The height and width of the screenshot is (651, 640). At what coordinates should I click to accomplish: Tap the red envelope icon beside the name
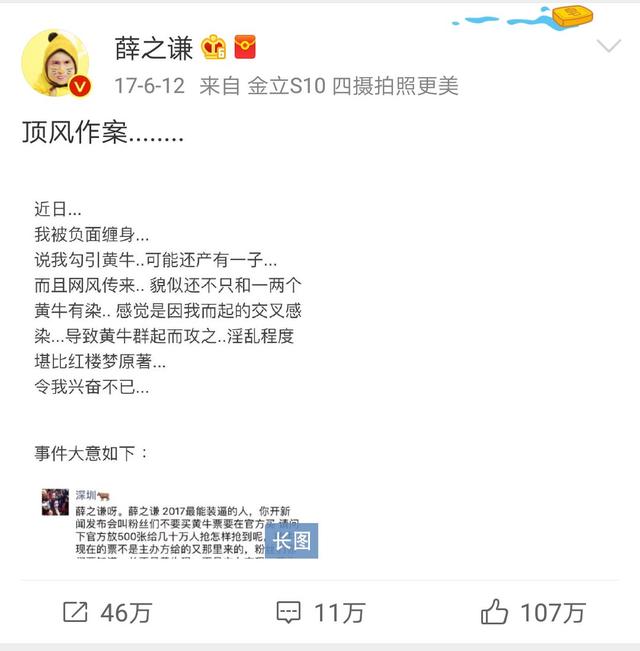point(246,46)
